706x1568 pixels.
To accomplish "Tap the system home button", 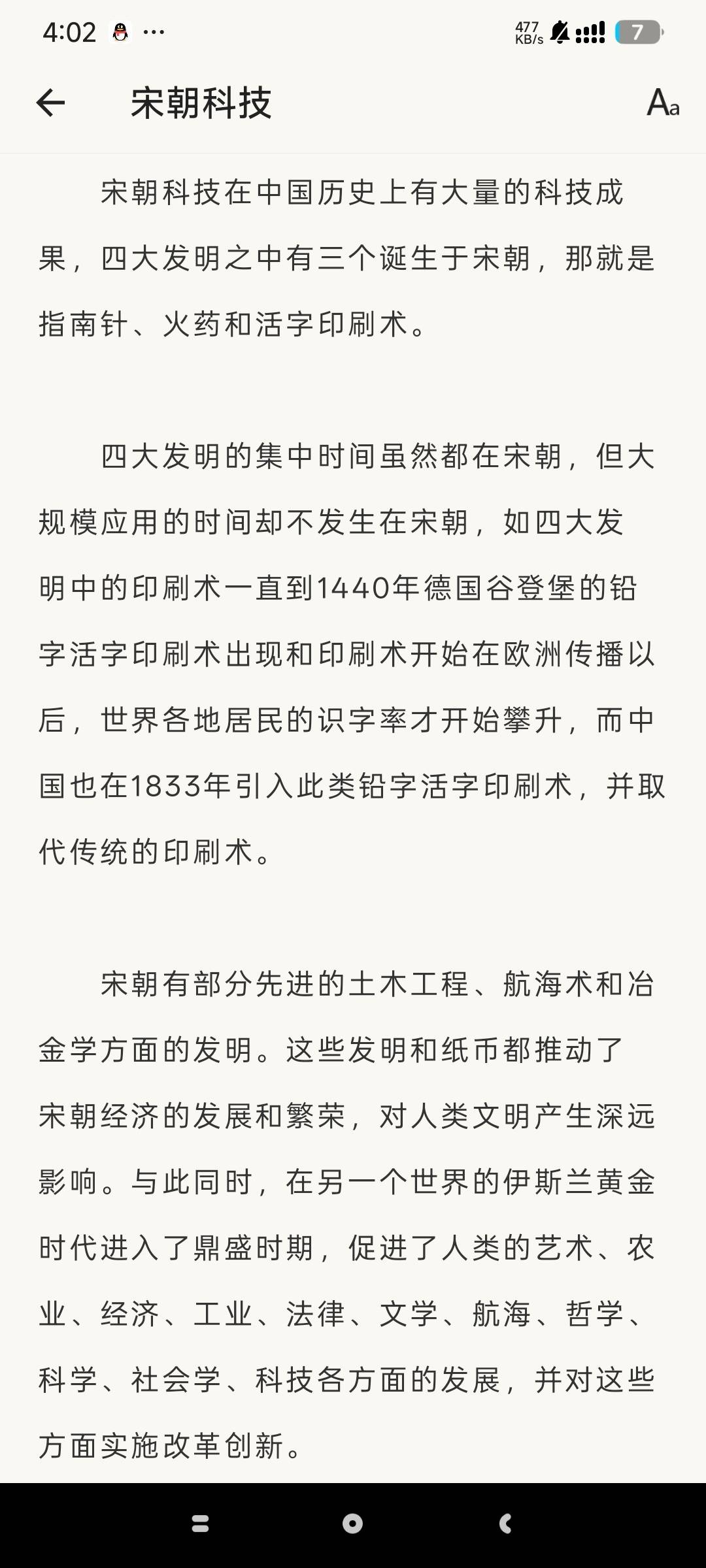I will point(353,1524).
